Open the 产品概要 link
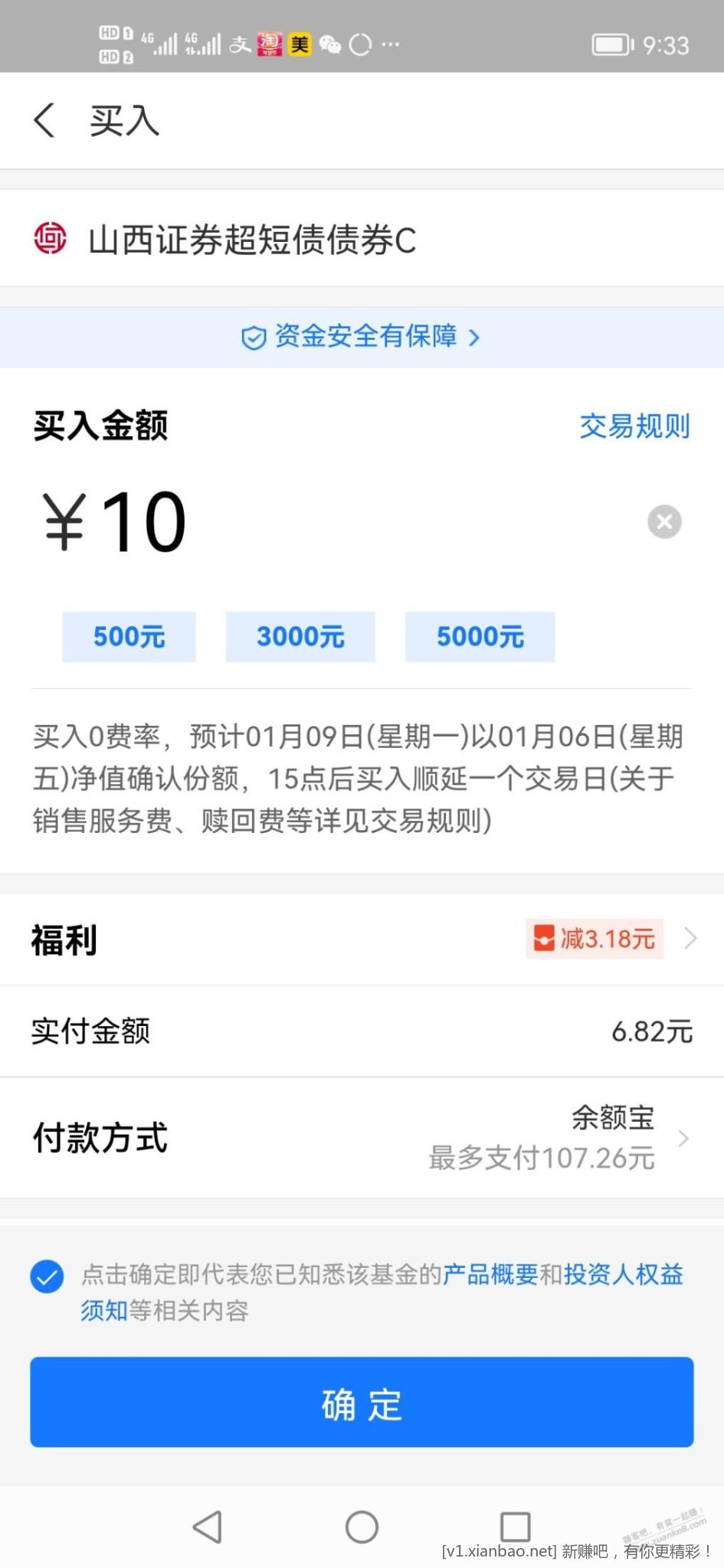The image size is (724, 1568). tap(490, 1275)
